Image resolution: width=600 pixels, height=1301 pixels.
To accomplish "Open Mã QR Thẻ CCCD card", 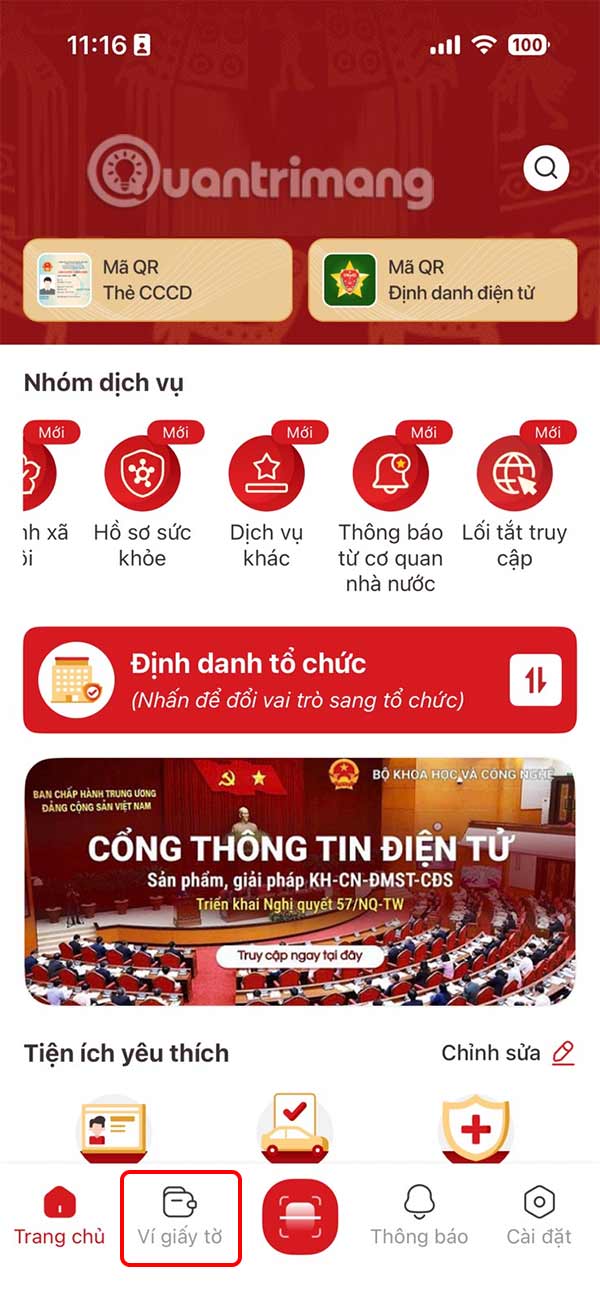I will (158, 281).
